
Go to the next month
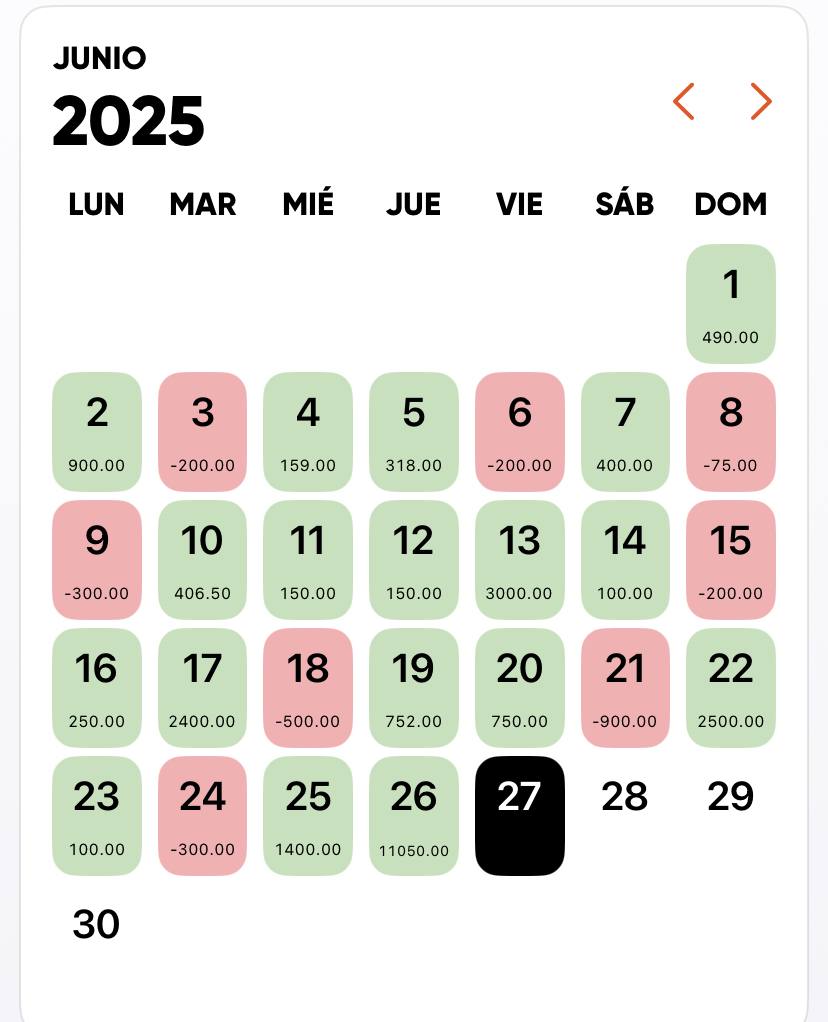761,102
